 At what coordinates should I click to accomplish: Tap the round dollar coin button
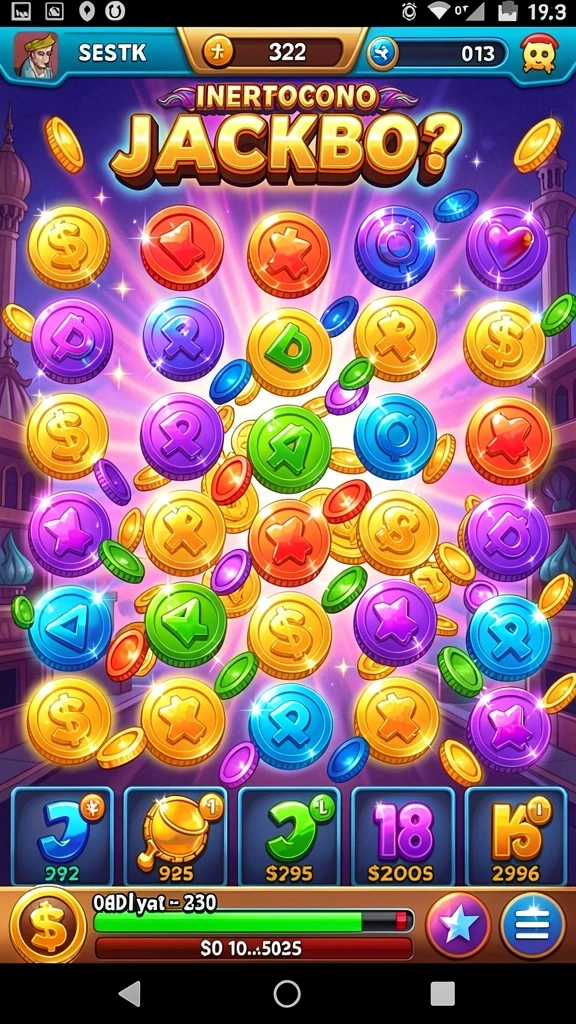pyautogui.click(x=48, y=925)
